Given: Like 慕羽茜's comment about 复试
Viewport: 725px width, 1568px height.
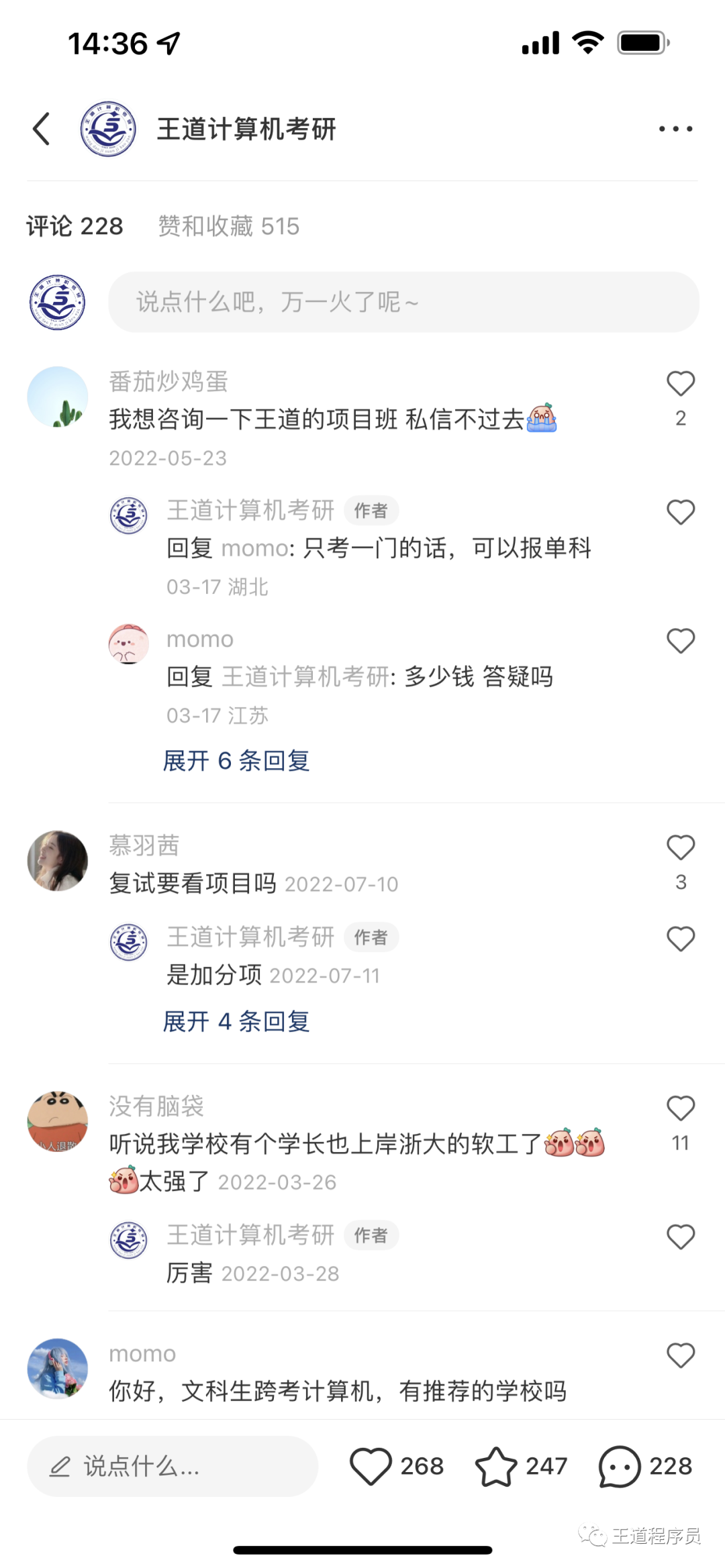Looking at the screenshot, I should (680, 847).
